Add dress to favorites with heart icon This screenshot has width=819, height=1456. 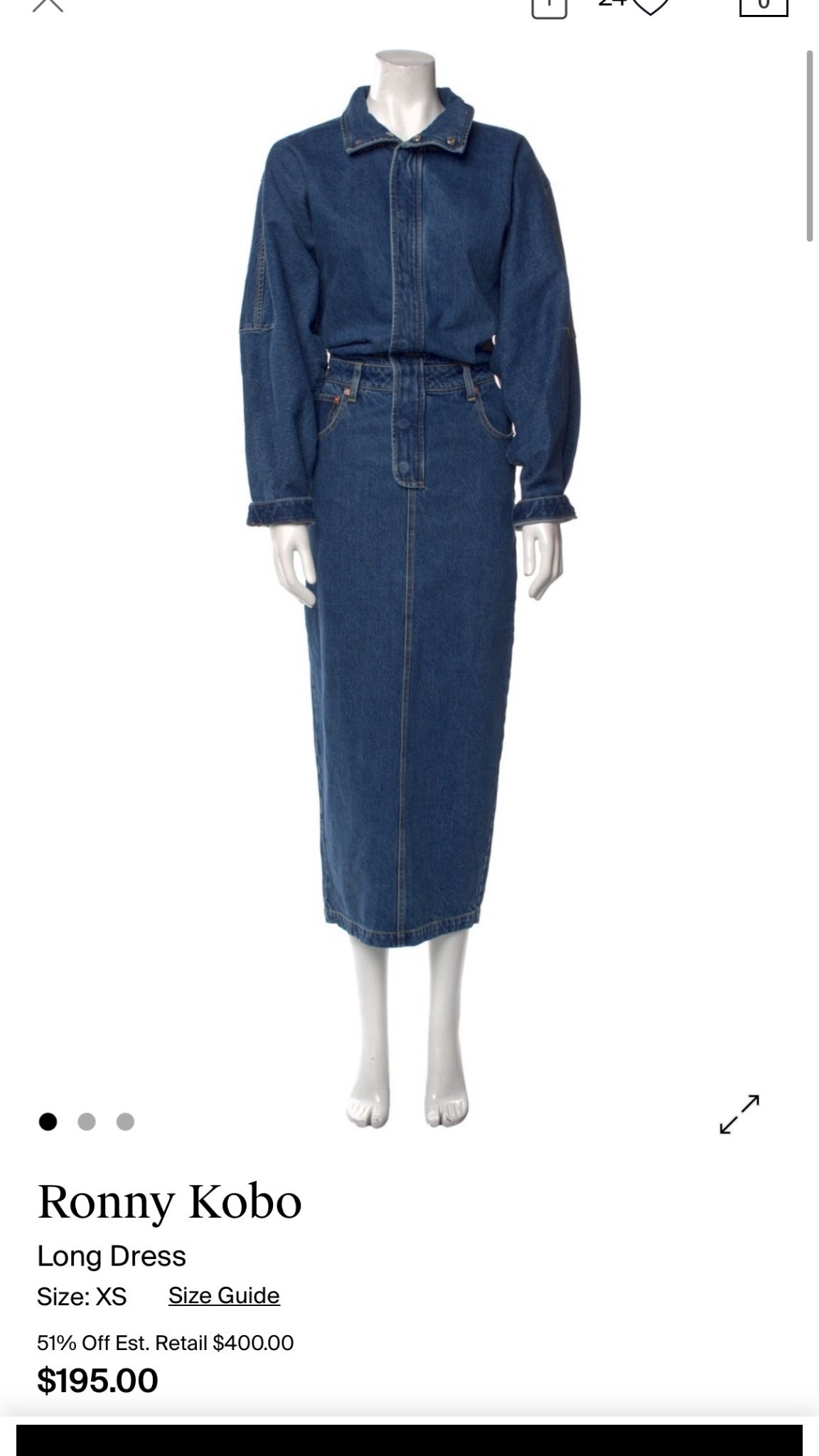pyautogui.click(x=651, y=7)
